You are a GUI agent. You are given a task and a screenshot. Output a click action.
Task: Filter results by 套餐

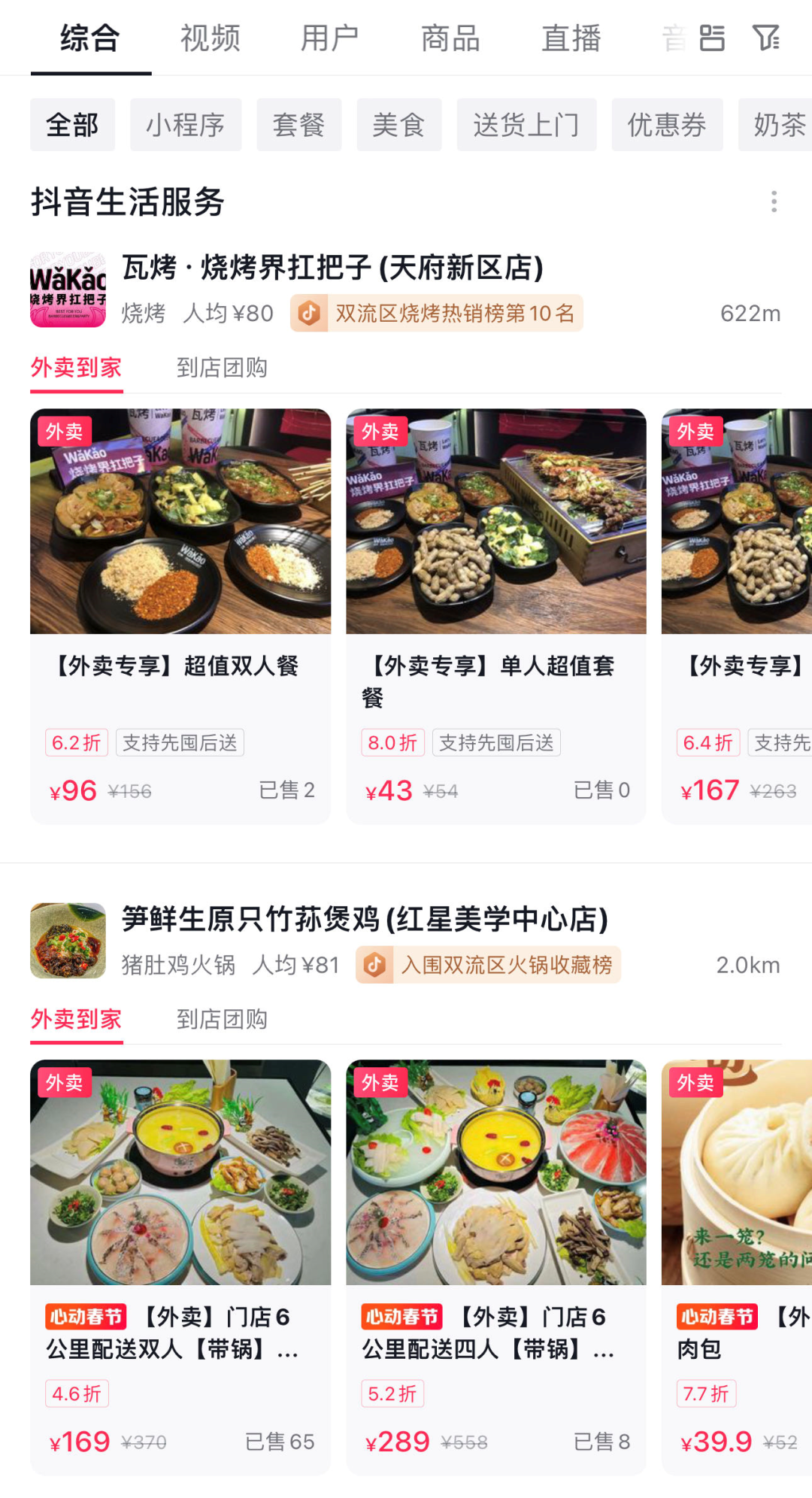298,125
